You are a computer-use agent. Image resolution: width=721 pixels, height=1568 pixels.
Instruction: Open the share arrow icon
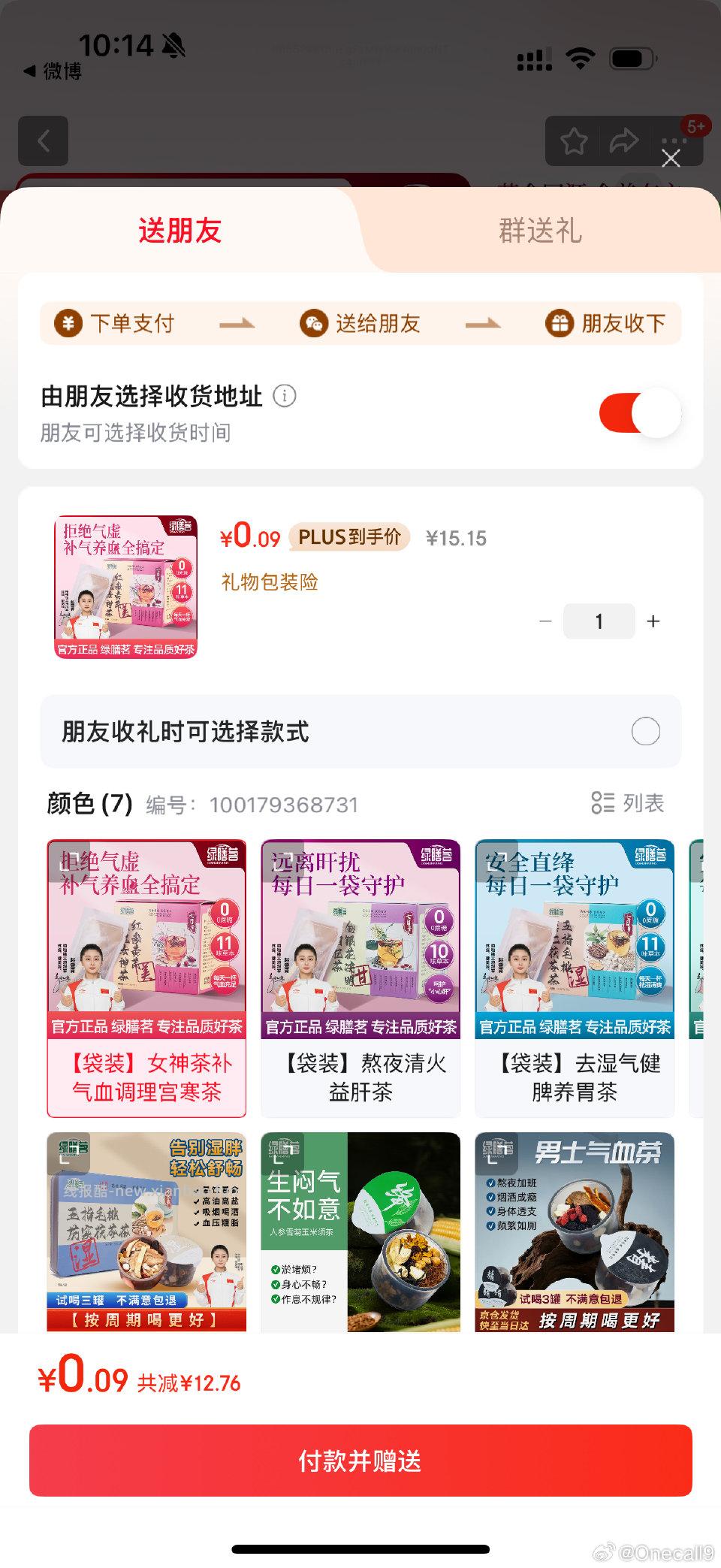(623, 141)
